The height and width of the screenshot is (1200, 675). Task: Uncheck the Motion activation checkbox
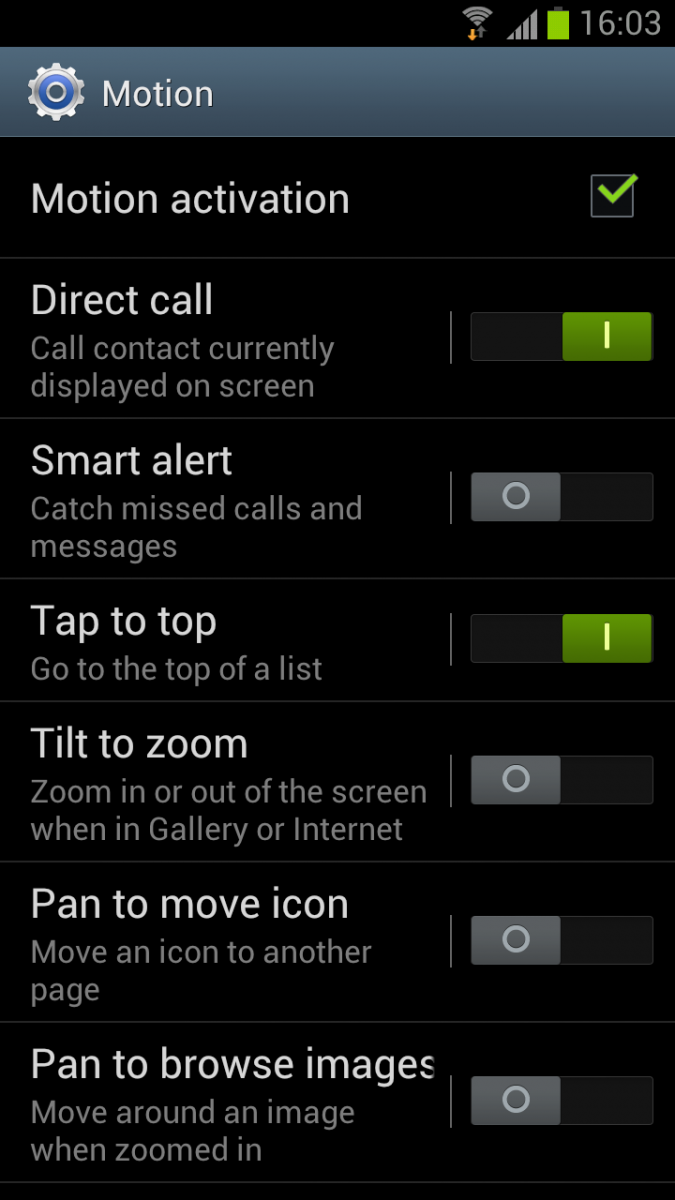[612, 196]
